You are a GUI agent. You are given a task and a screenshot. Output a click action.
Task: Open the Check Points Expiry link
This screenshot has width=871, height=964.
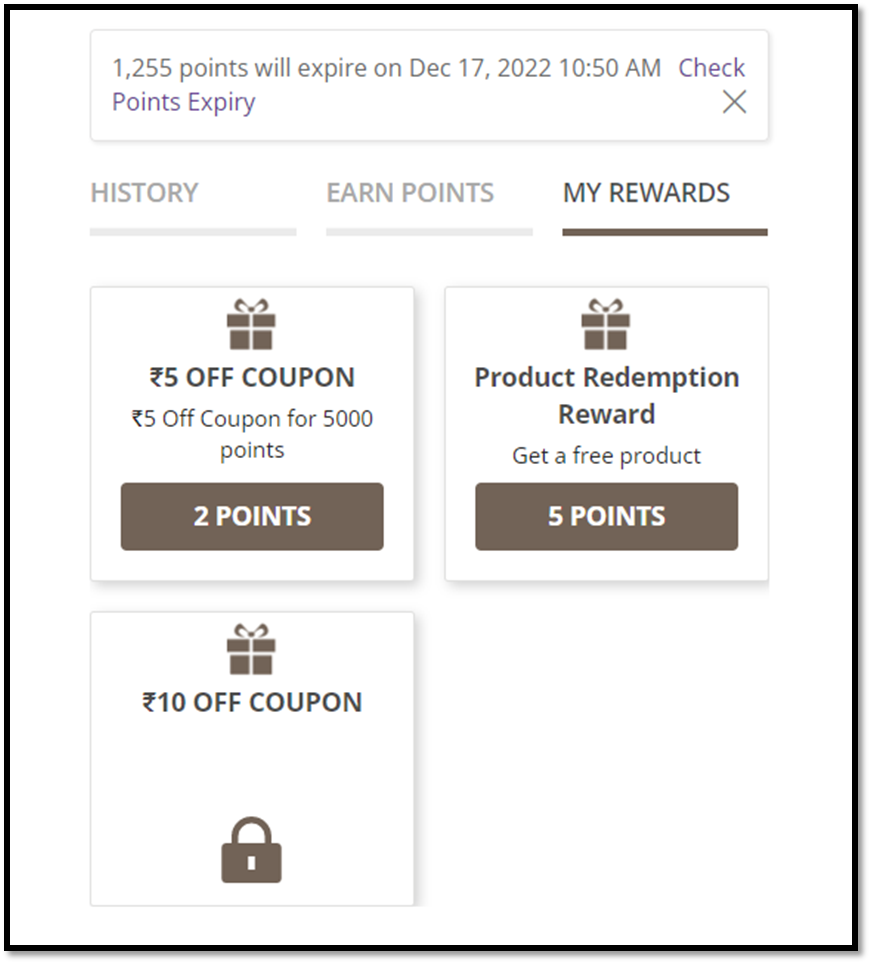183,102
